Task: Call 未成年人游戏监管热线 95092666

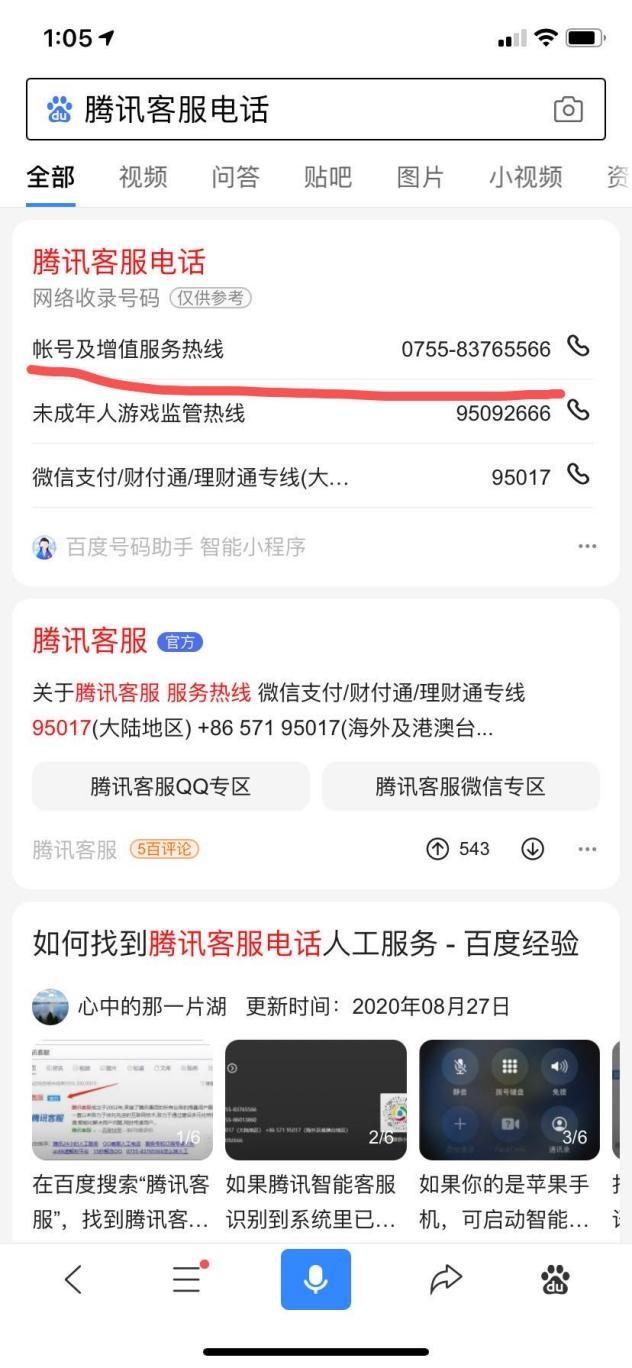Action: tap(578, 412)
